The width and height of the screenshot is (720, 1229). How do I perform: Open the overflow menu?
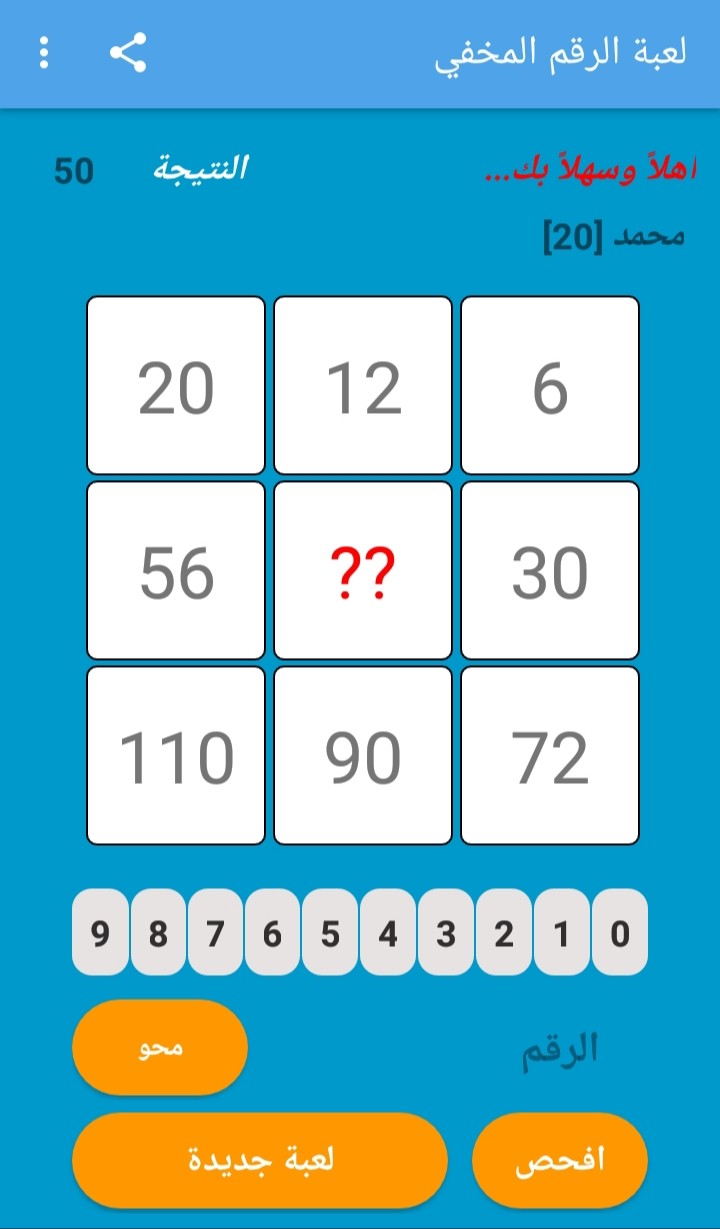point(44,53)
